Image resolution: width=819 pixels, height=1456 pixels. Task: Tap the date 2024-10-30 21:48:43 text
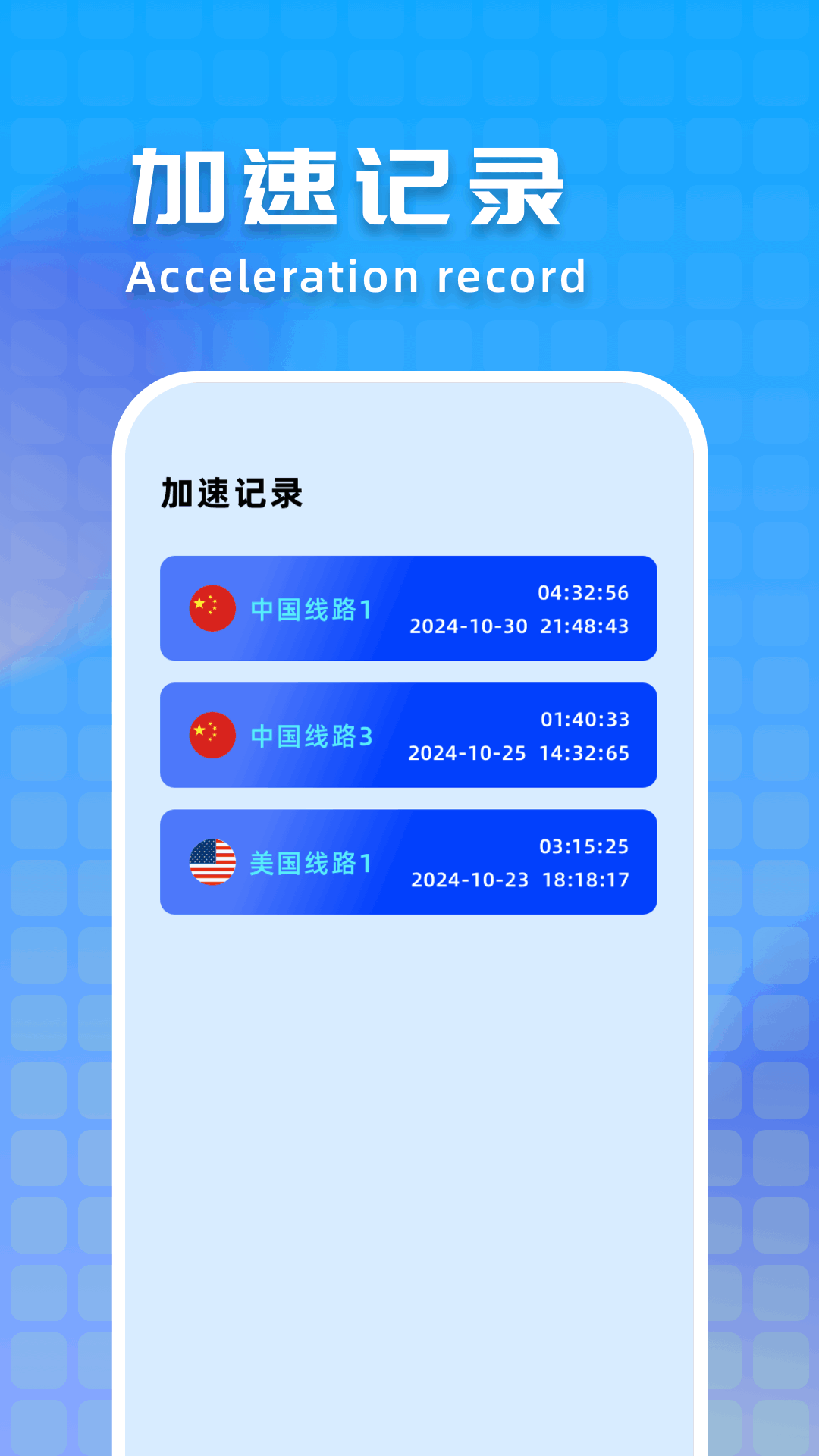coord(519,626)
